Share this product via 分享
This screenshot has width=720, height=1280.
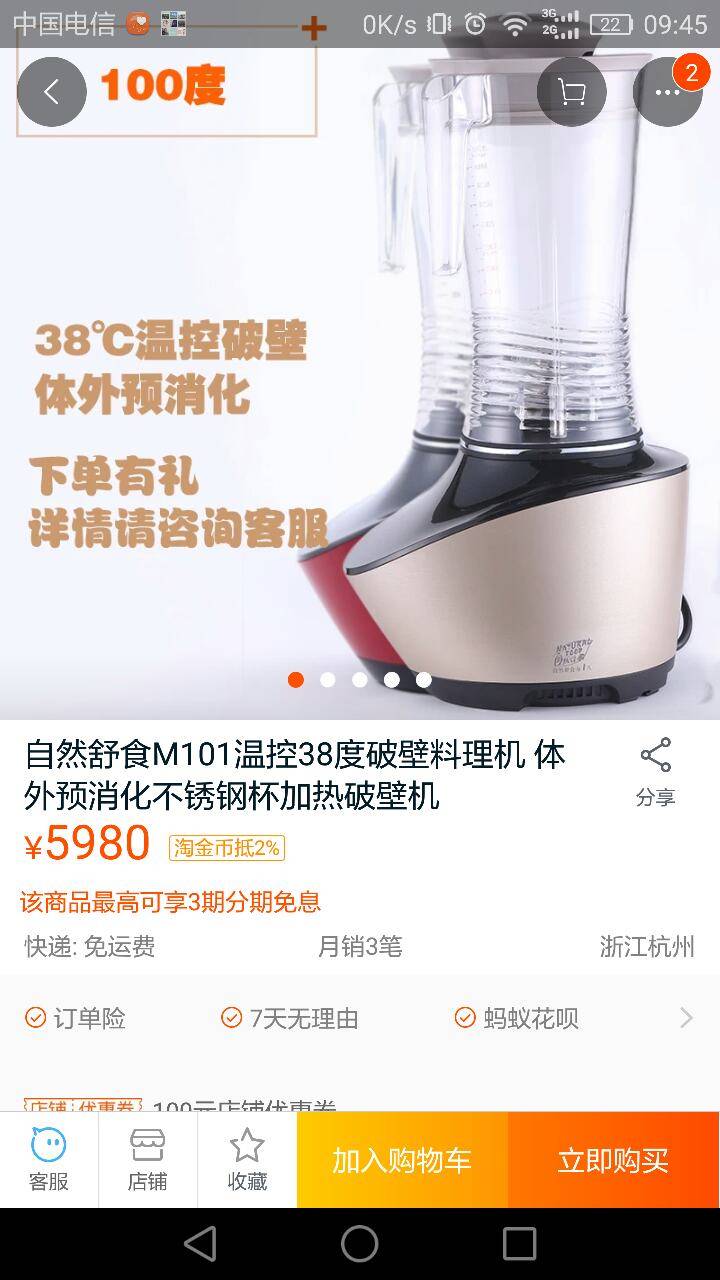(x=655, y=771)
